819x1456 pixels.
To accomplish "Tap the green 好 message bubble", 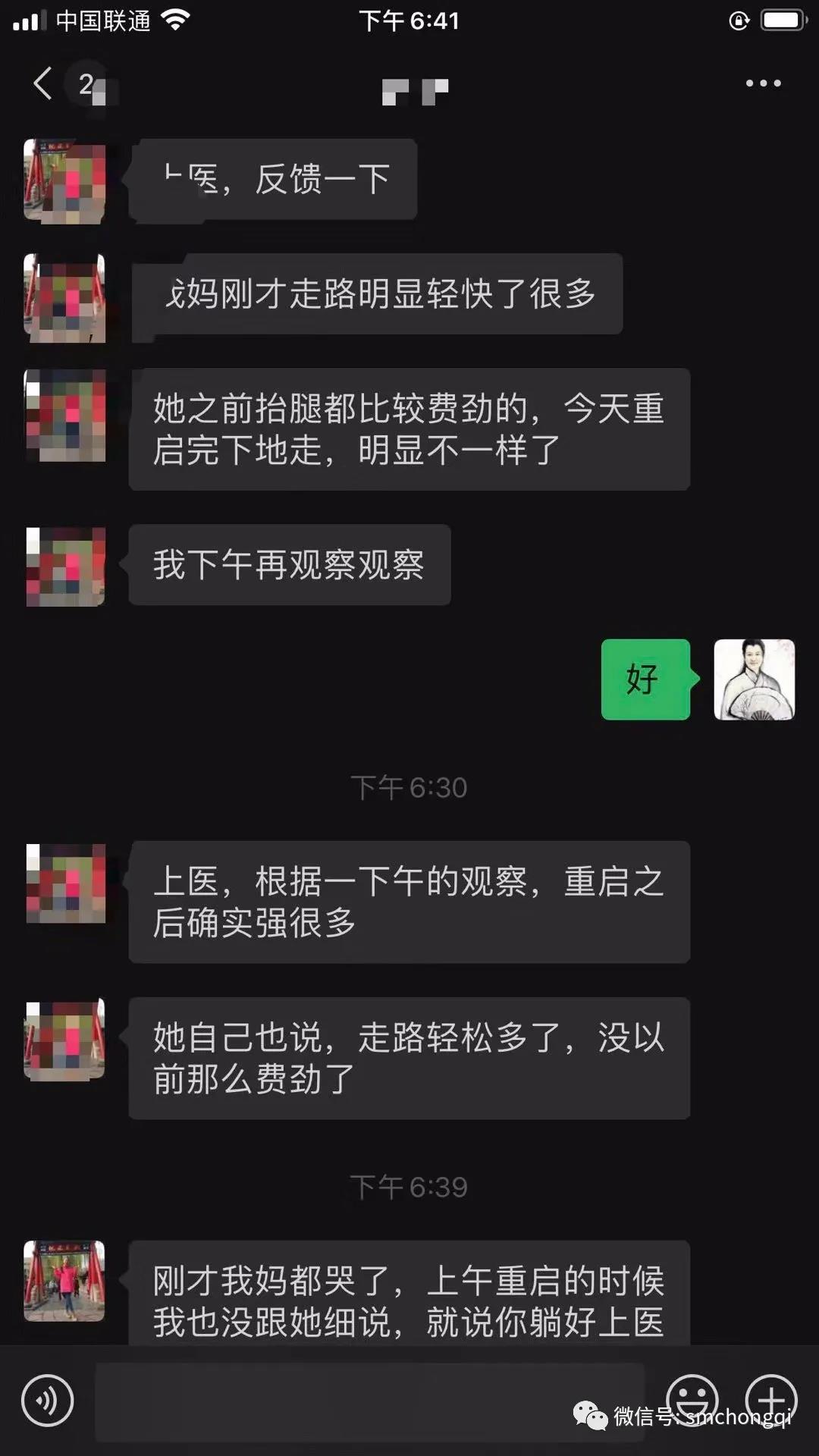I will 644,680.
